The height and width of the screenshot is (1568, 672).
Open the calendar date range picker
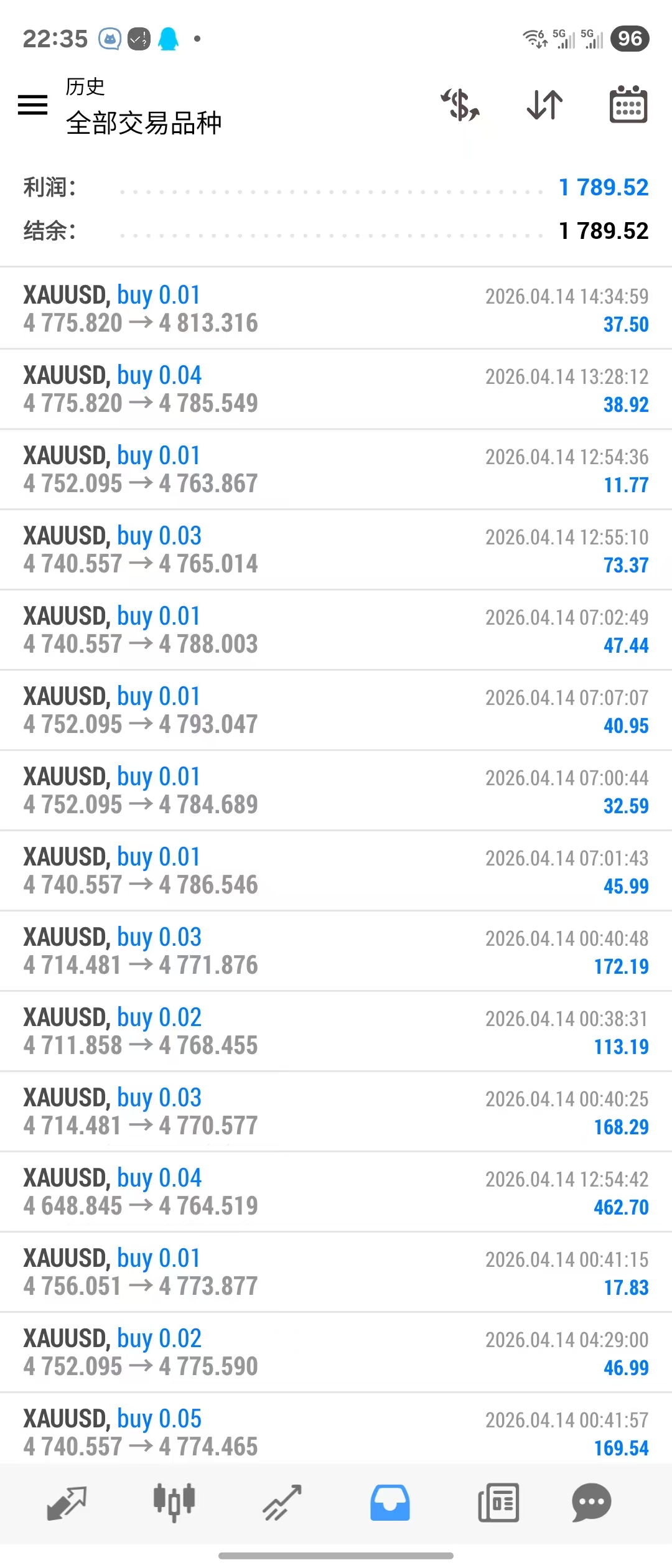(x=628, y=105)
